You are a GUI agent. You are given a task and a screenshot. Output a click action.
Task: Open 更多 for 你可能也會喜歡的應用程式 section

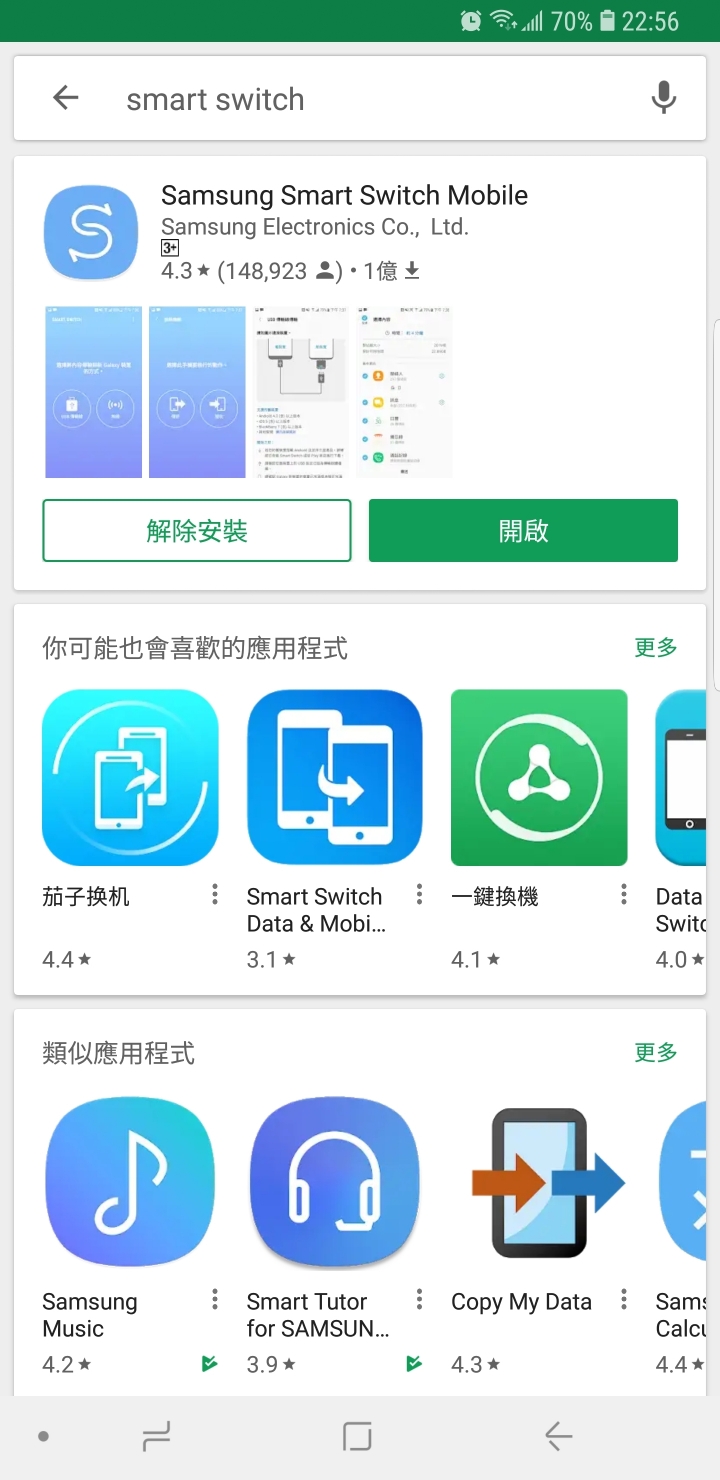pyautogui.click(x=655, y=648)
